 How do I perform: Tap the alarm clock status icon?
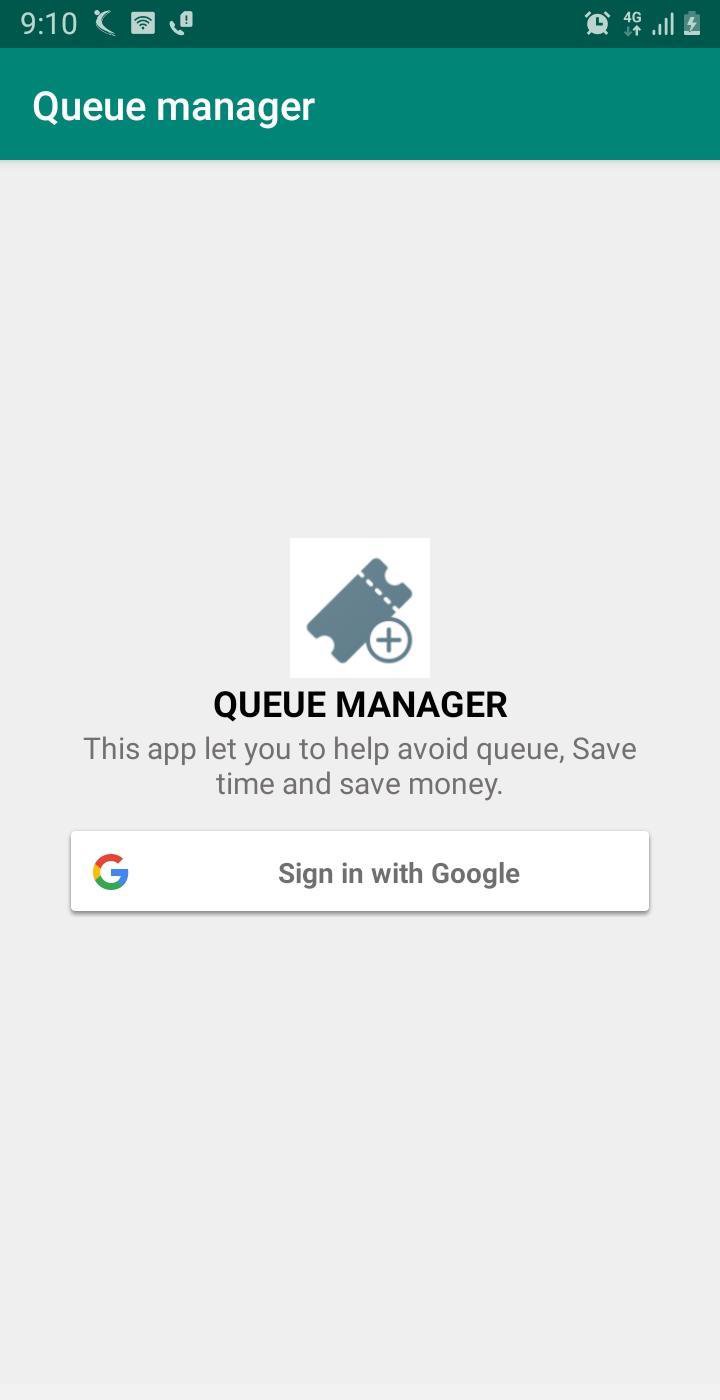click(597, 22)
